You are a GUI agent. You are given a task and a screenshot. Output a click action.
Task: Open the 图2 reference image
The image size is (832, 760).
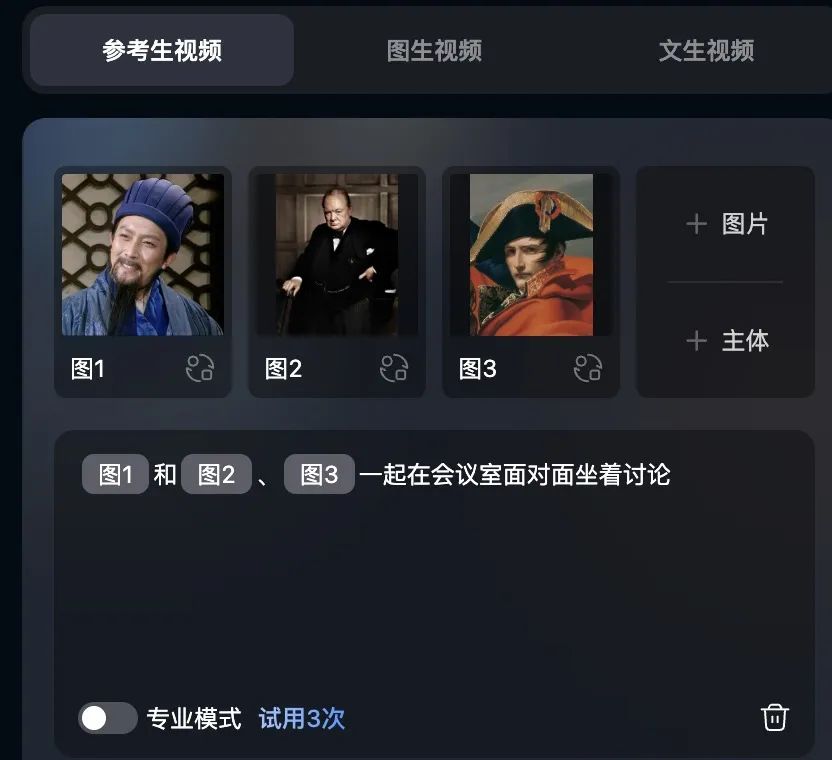click(336, 255)
